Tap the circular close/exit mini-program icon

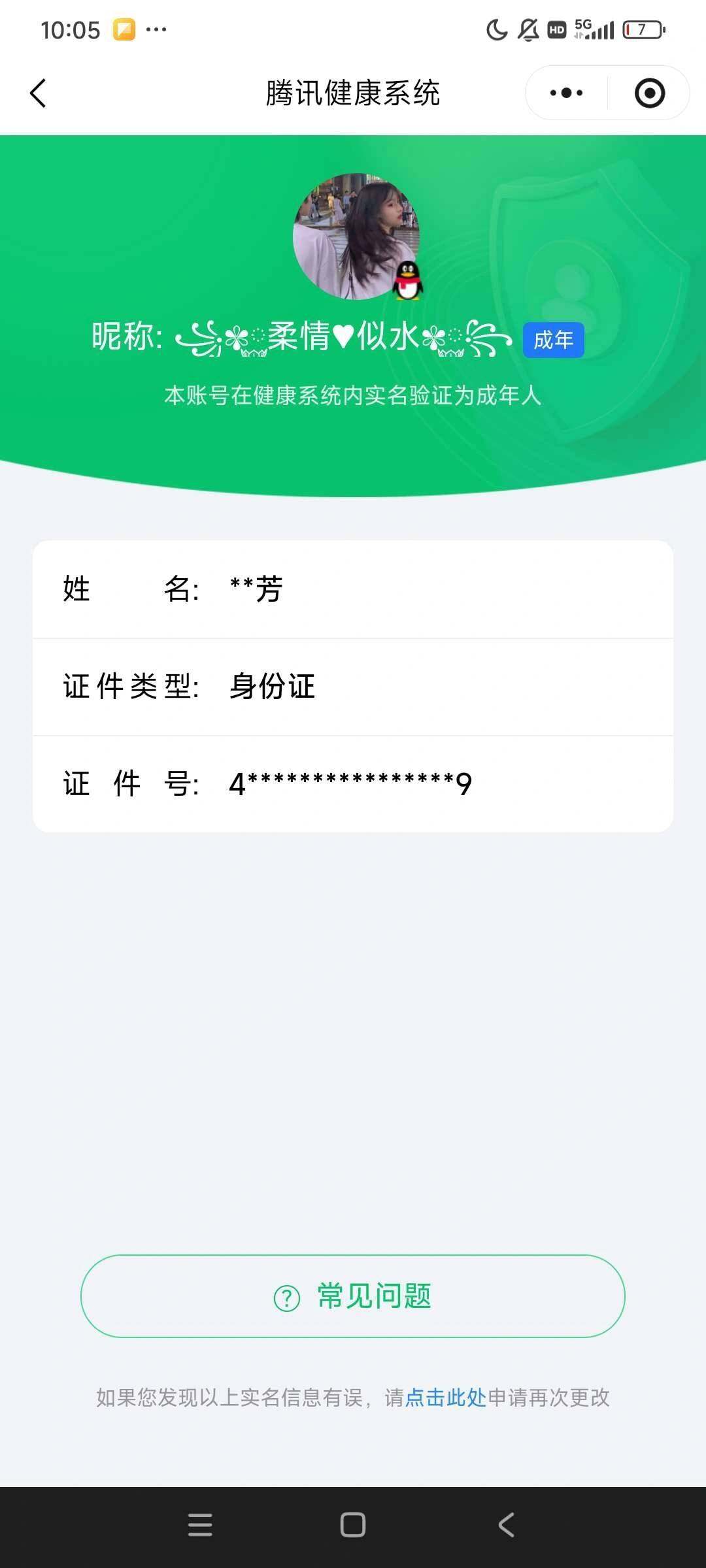pyautogui.click(x=648, y=93)
